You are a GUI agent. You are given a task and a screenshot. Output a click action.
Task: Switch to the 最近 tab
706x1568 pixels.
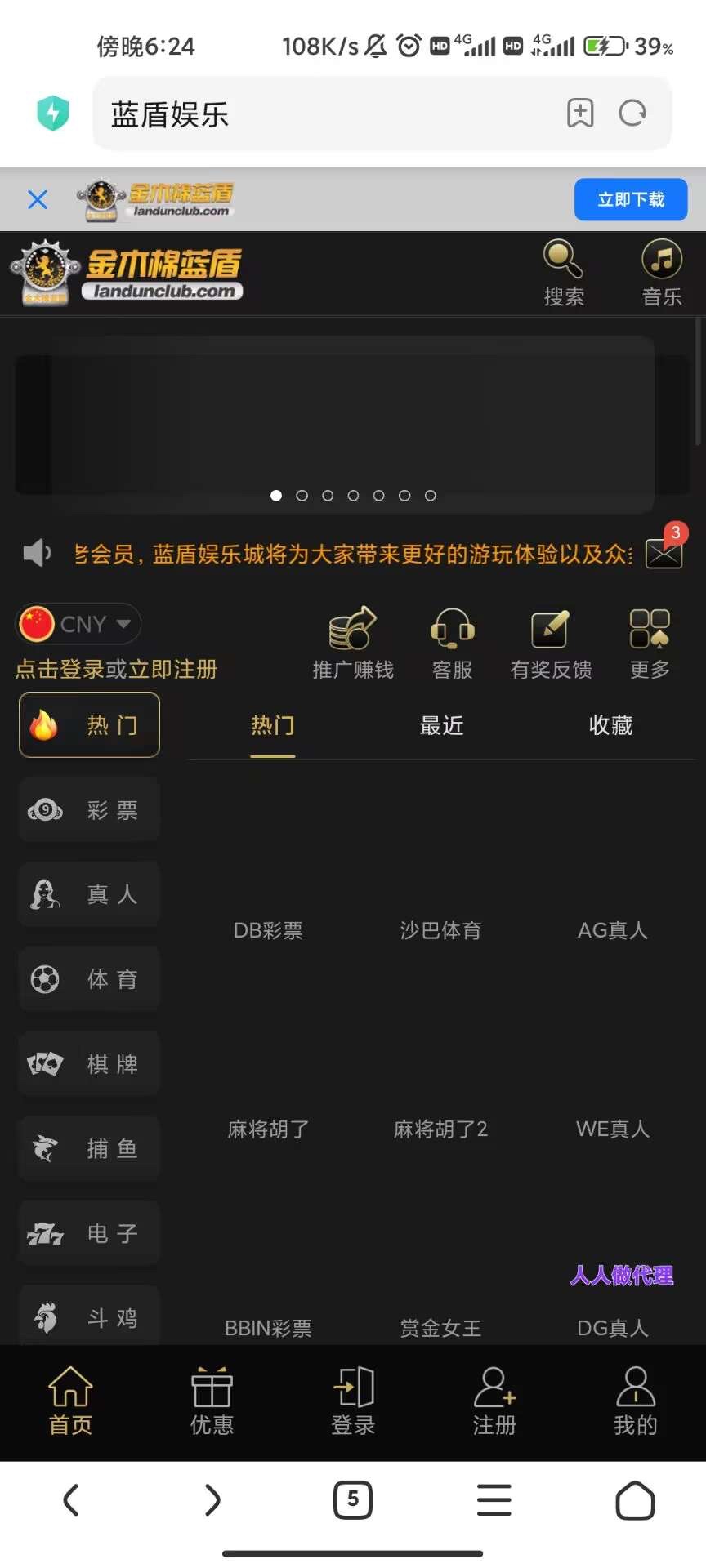point(441,726)
